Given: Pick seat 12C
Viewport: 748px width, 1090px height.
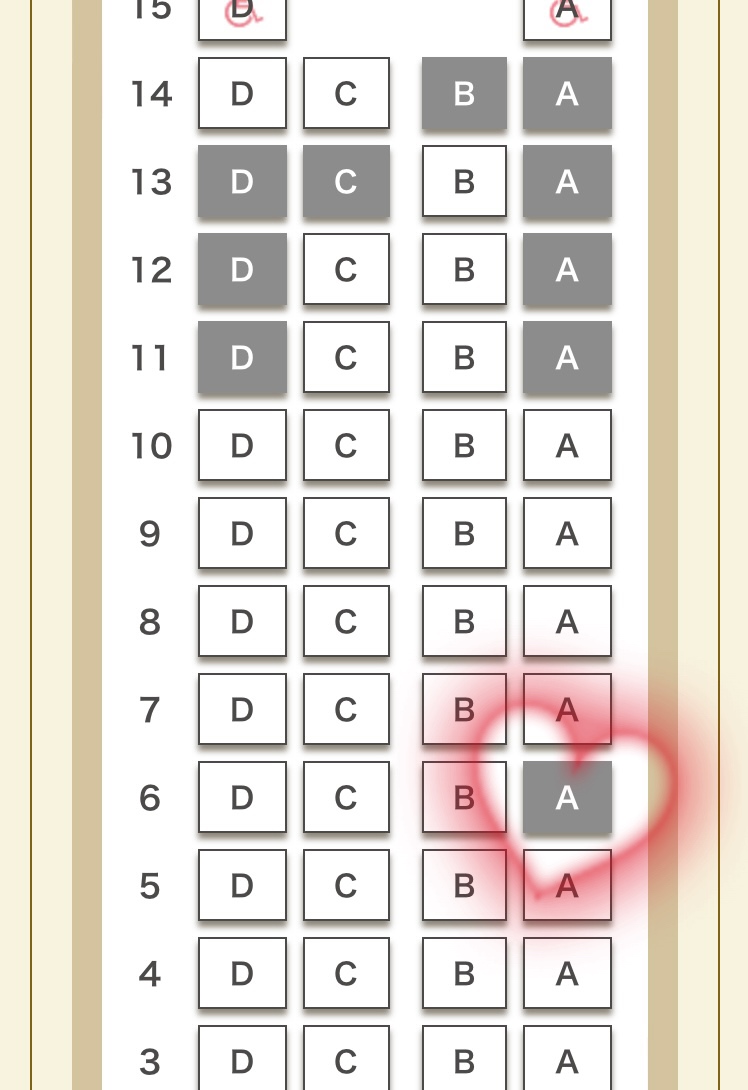Looking at the screenshot, I should 346,269.
